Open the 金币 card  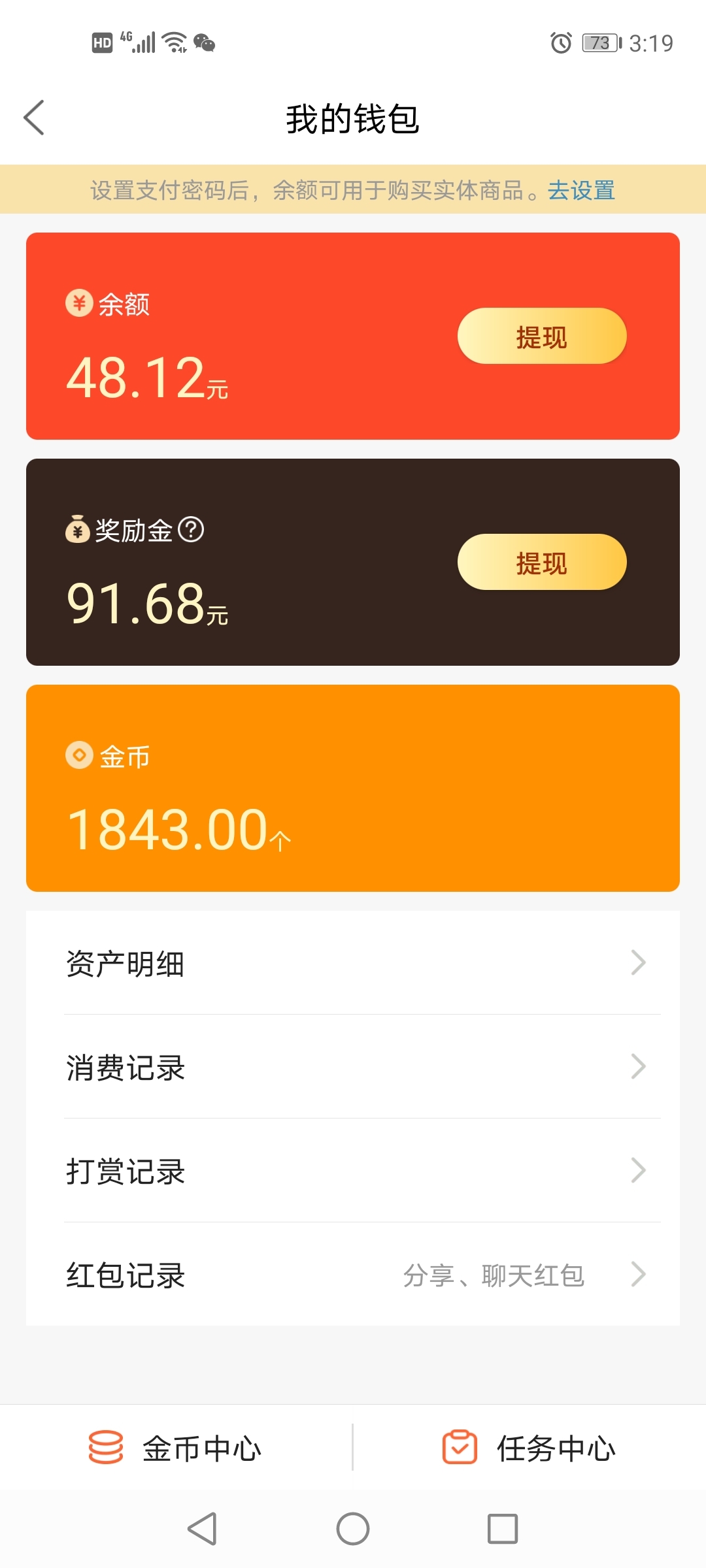[353, 788]
